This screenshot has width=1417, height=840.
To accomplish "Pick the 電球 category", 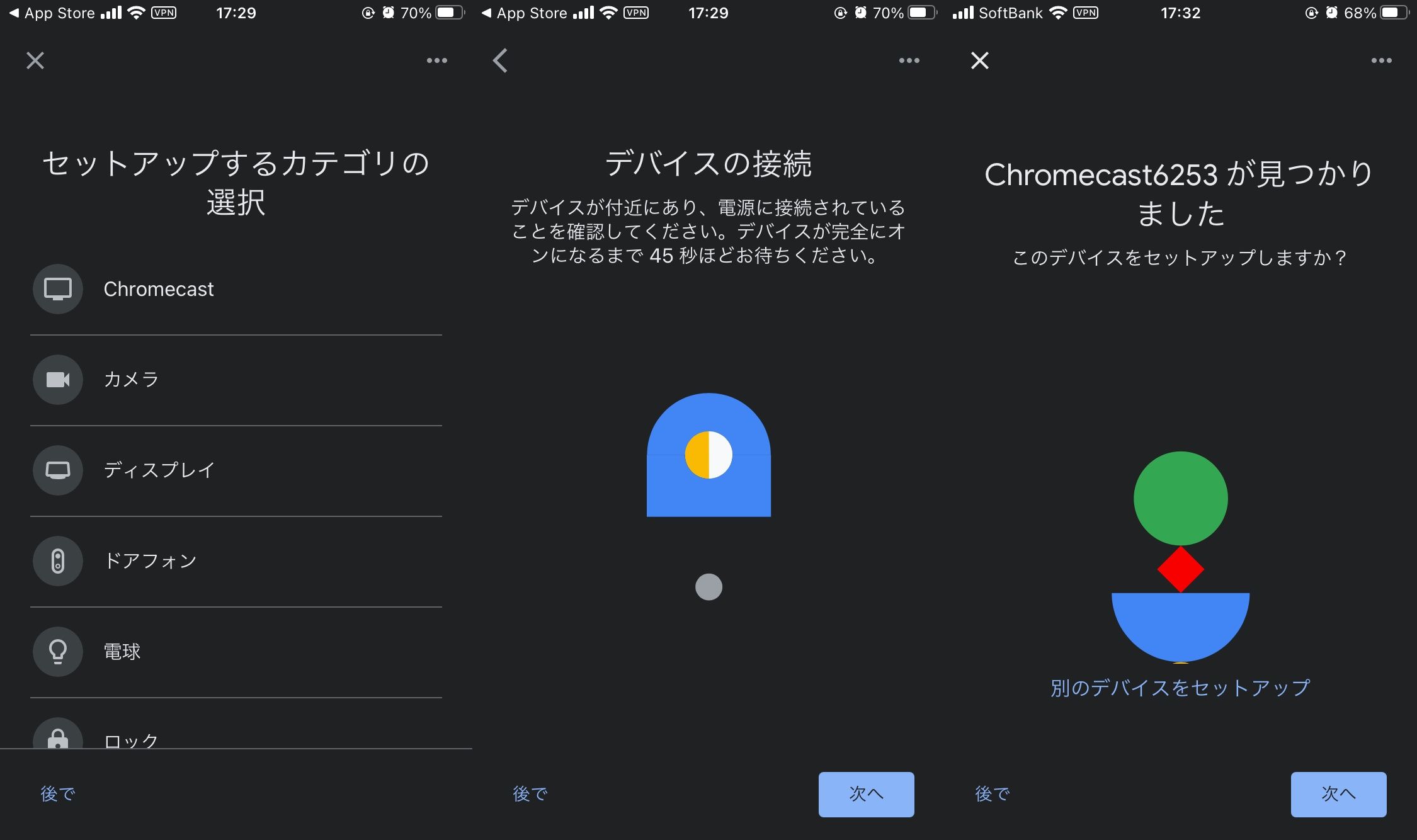I will point(122,652).
